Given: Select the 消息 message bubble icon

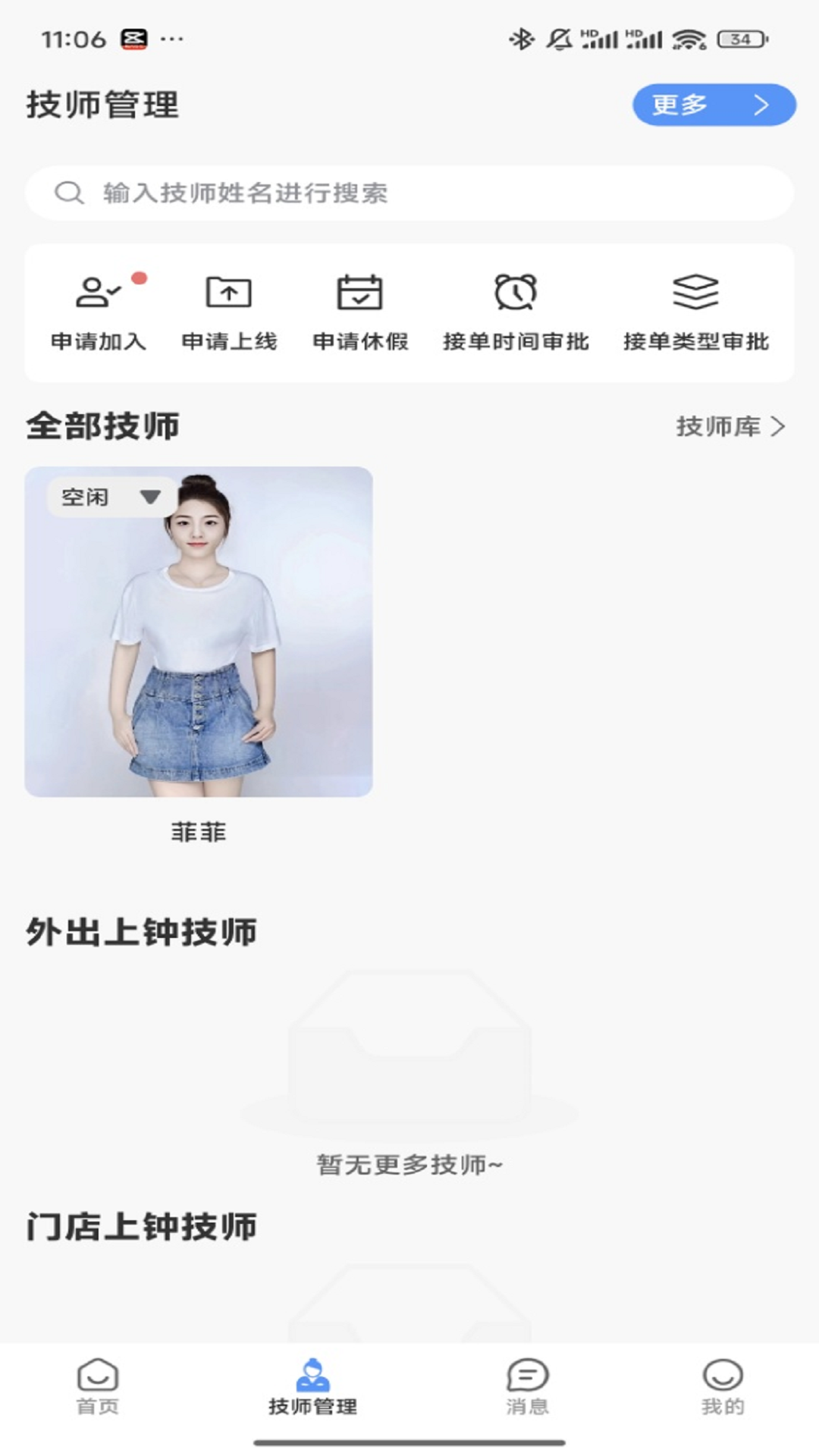Looking at the screenshot, I should [527, 1373].
